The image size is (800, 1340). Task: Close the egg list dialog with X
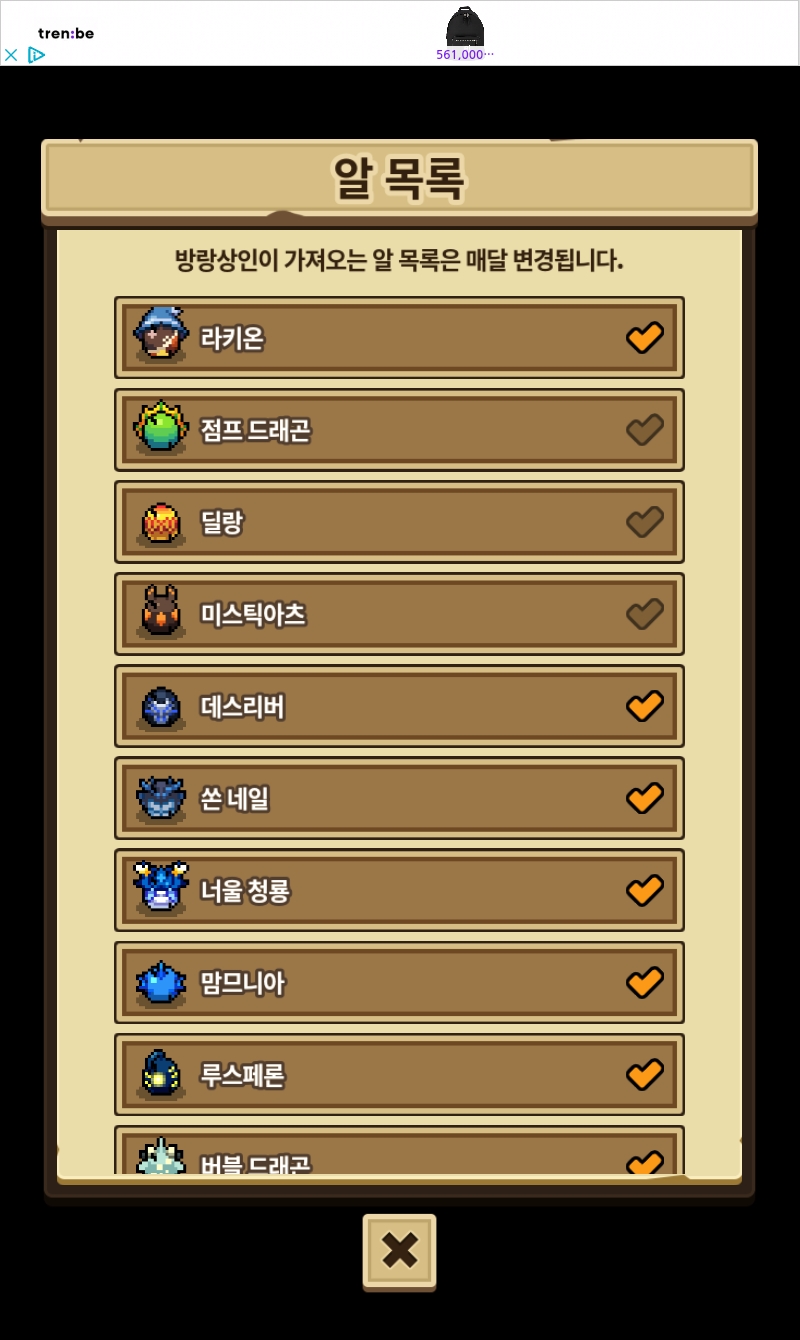click(399, 1250)
